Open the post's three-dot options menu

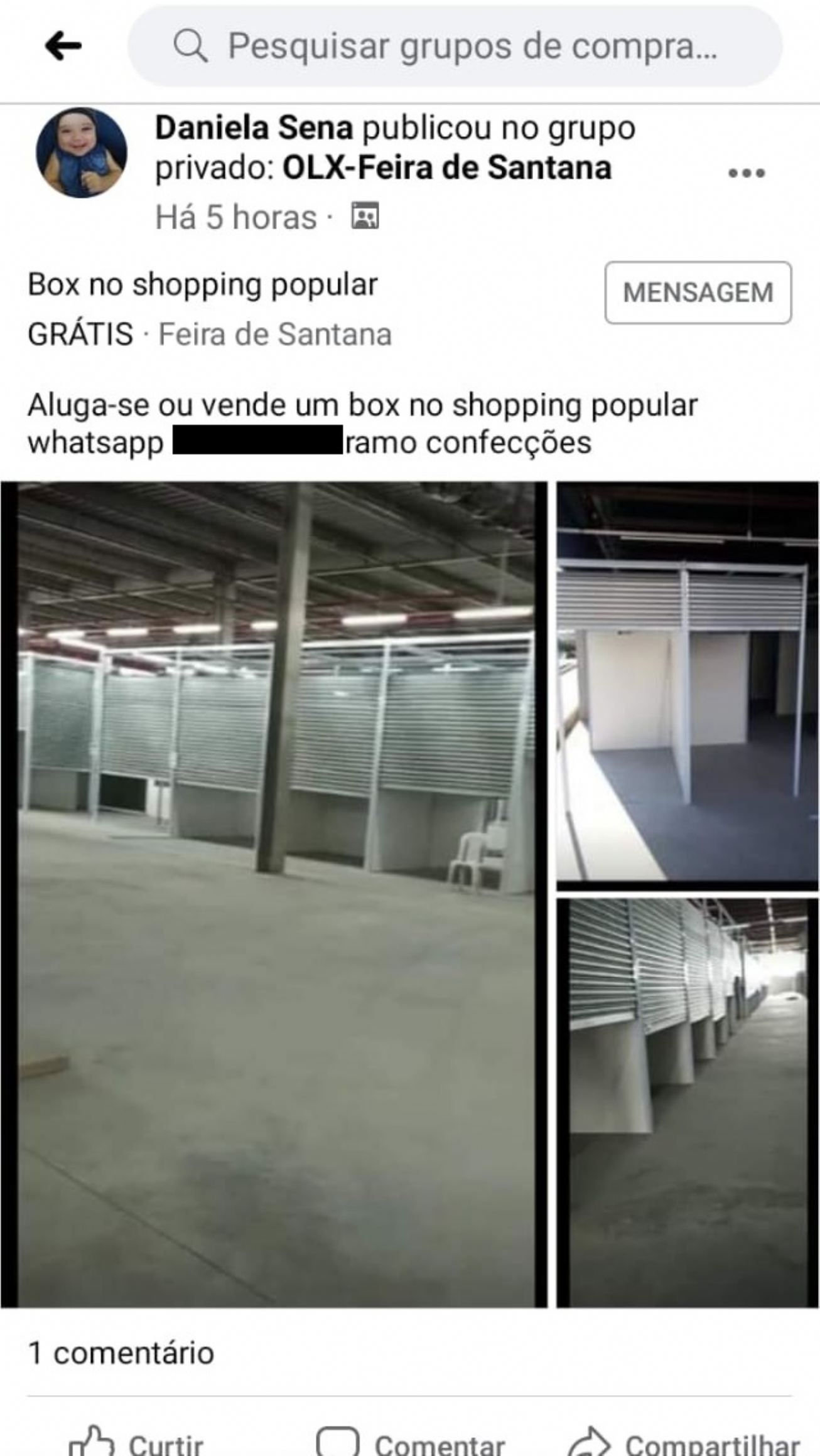746,173
